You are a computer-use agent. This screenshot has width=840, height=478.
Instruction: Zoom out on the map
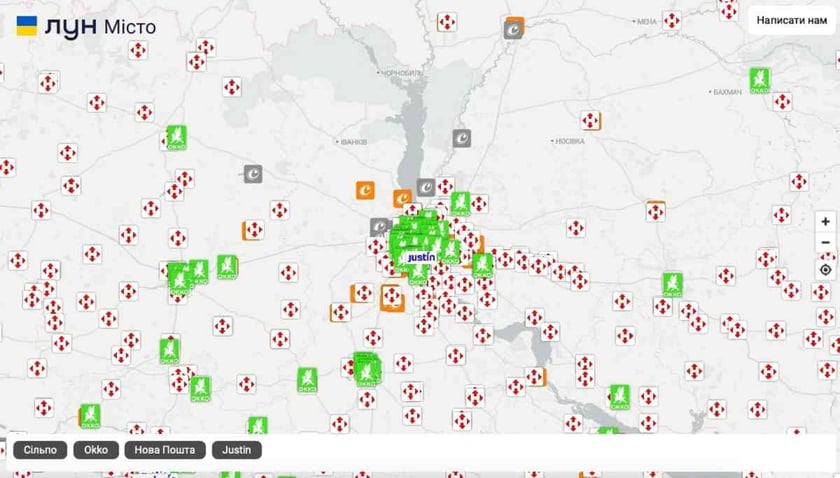point(825,243)
